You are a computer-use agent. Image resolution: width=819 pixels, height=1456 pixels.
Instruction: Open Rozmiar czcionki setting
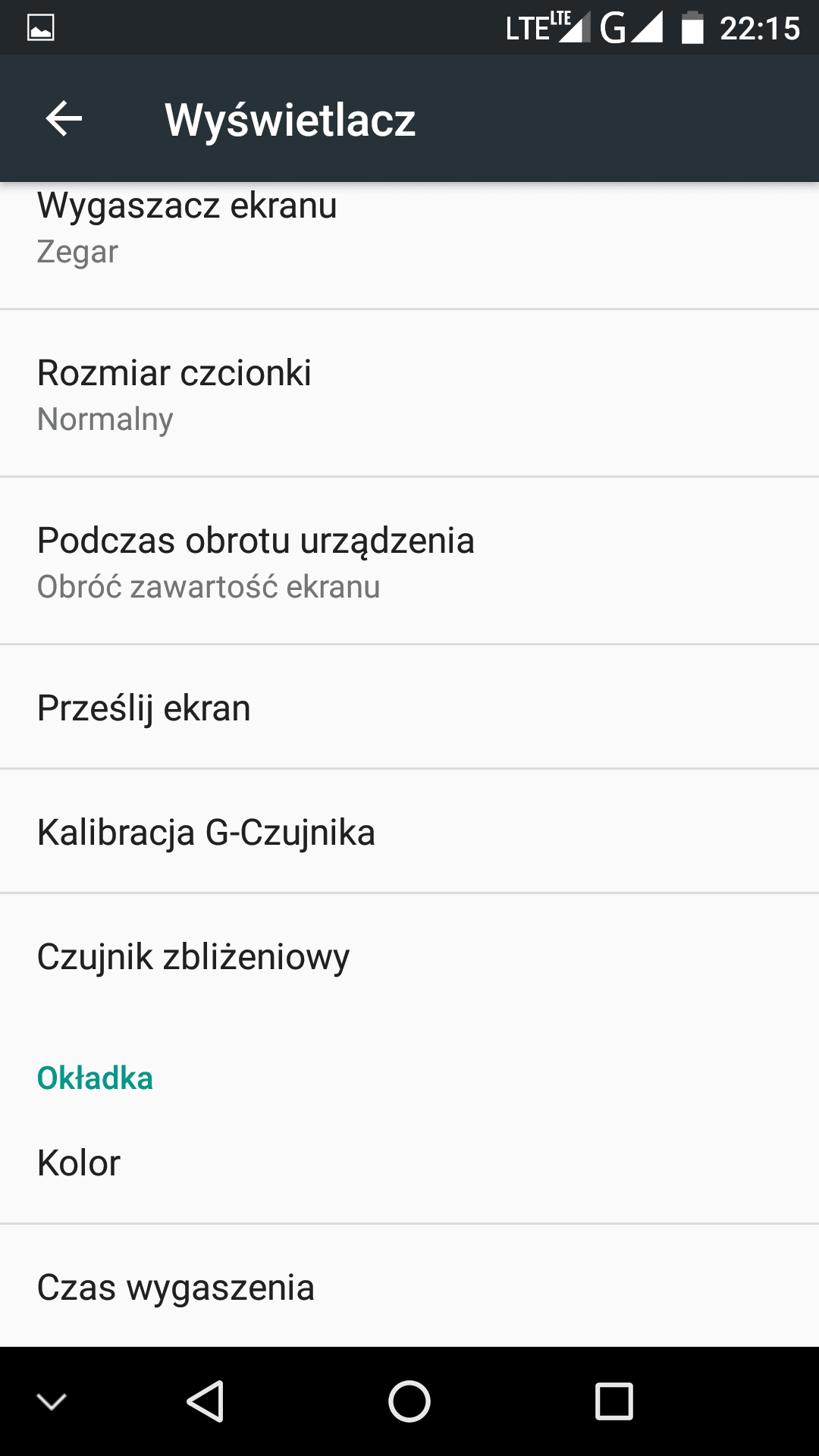[x=409, y=394]
